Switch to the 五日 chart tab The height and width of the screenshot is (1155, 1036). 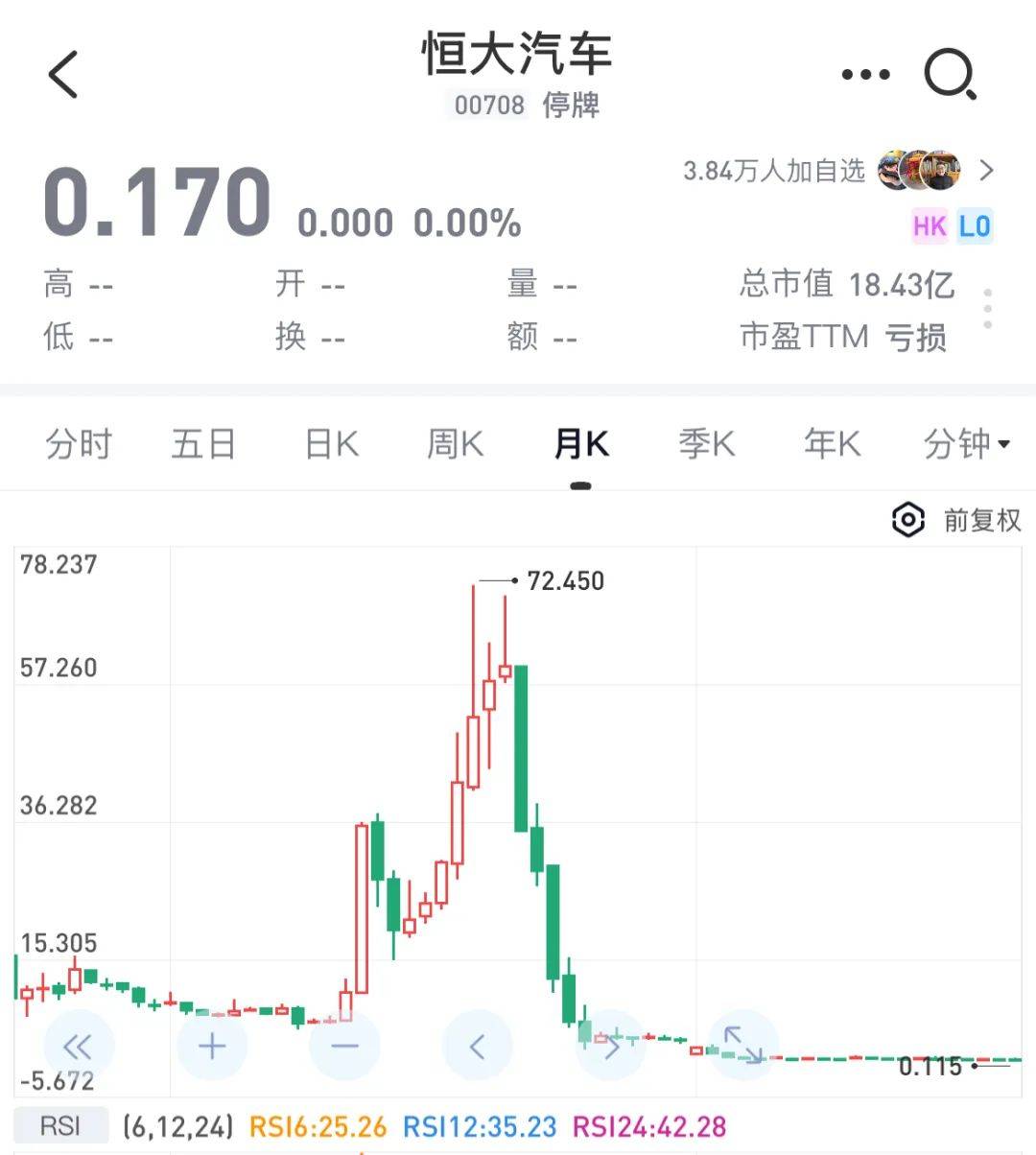click(x=203, y=444)
